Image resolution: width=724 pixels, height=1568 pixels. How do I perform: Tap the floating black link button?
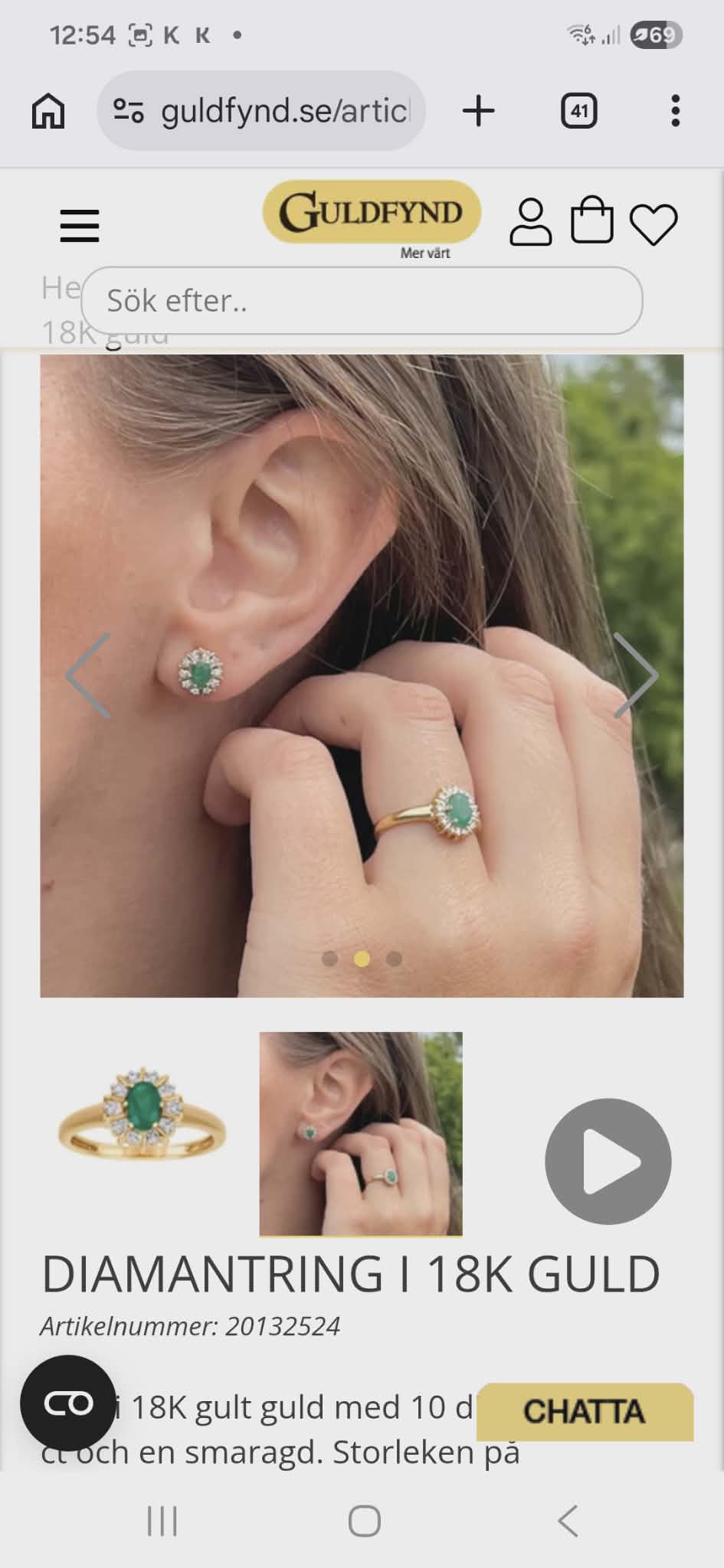coord(68,1403)
